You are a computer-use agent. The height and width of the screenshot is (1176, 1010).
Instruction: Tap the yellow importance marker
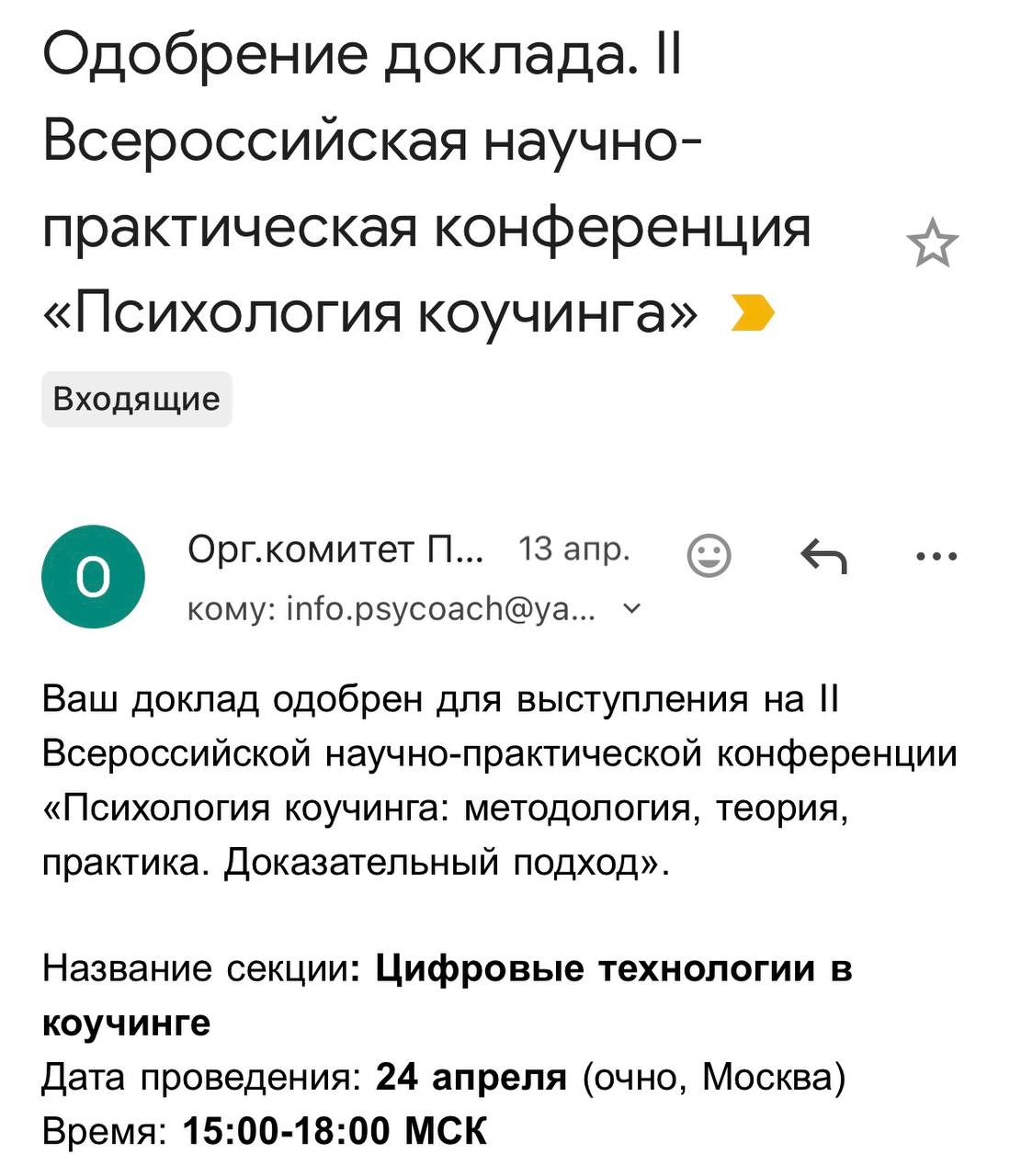pyautogui.click(x=752, y=314)
